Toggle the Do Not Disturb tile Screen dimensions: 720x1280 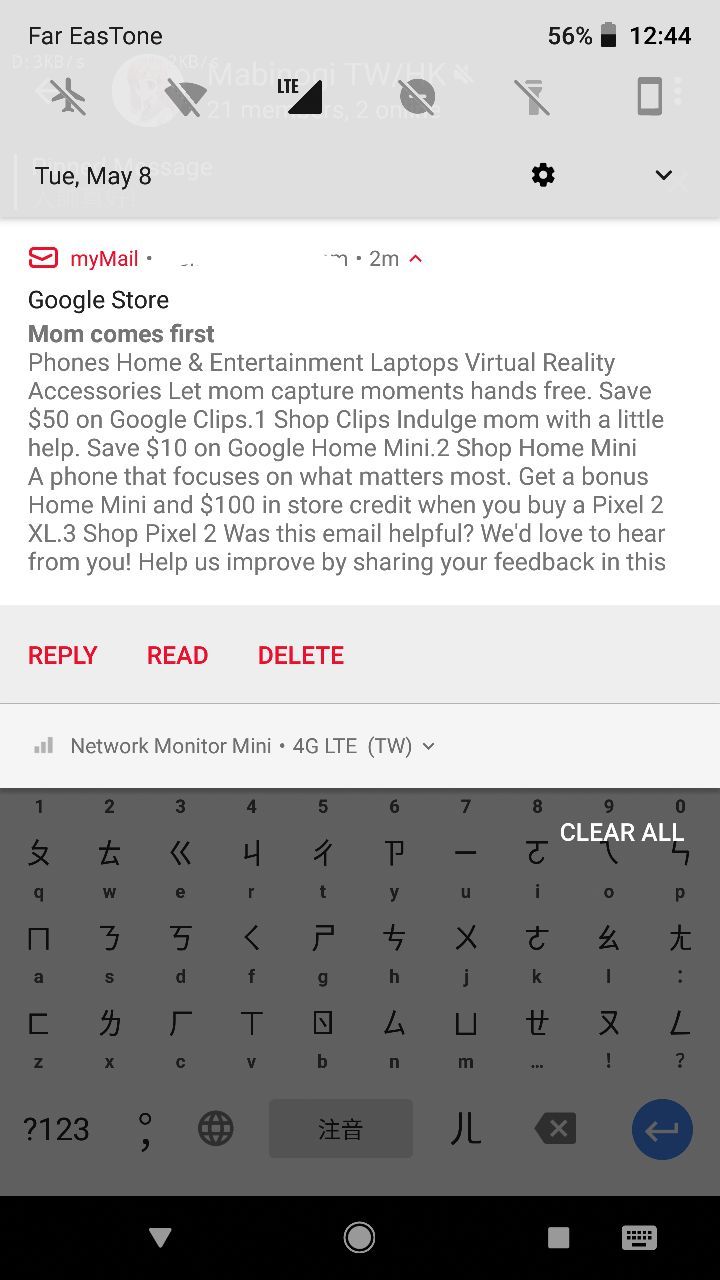coord(417,97)
